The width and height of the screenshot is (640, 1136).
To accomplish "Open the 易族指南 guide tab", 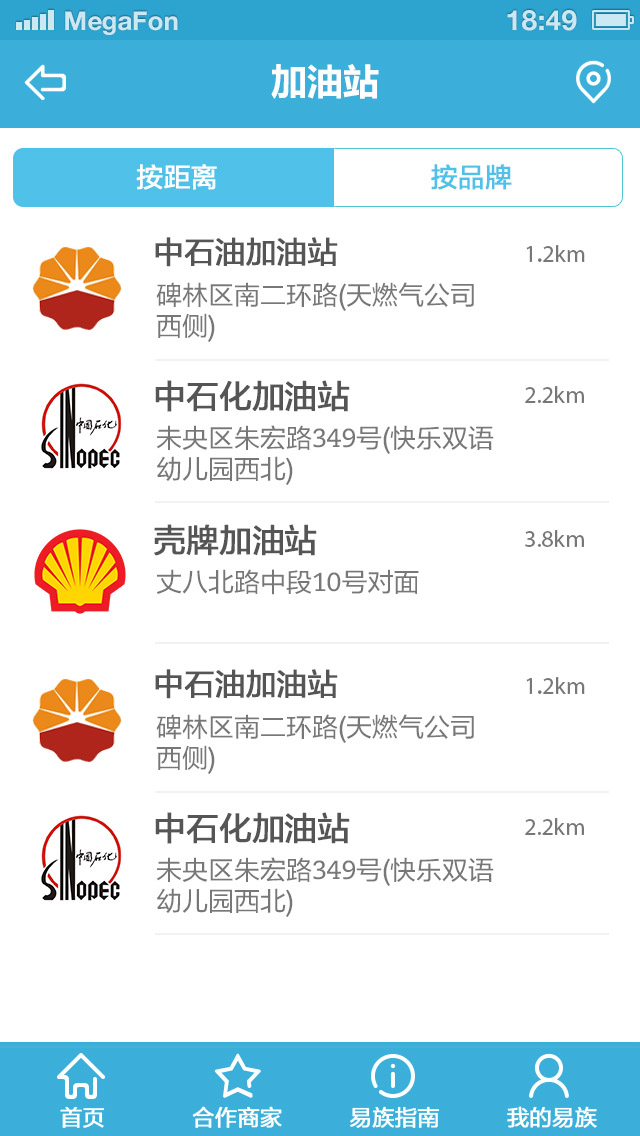I will [394, 1090].
